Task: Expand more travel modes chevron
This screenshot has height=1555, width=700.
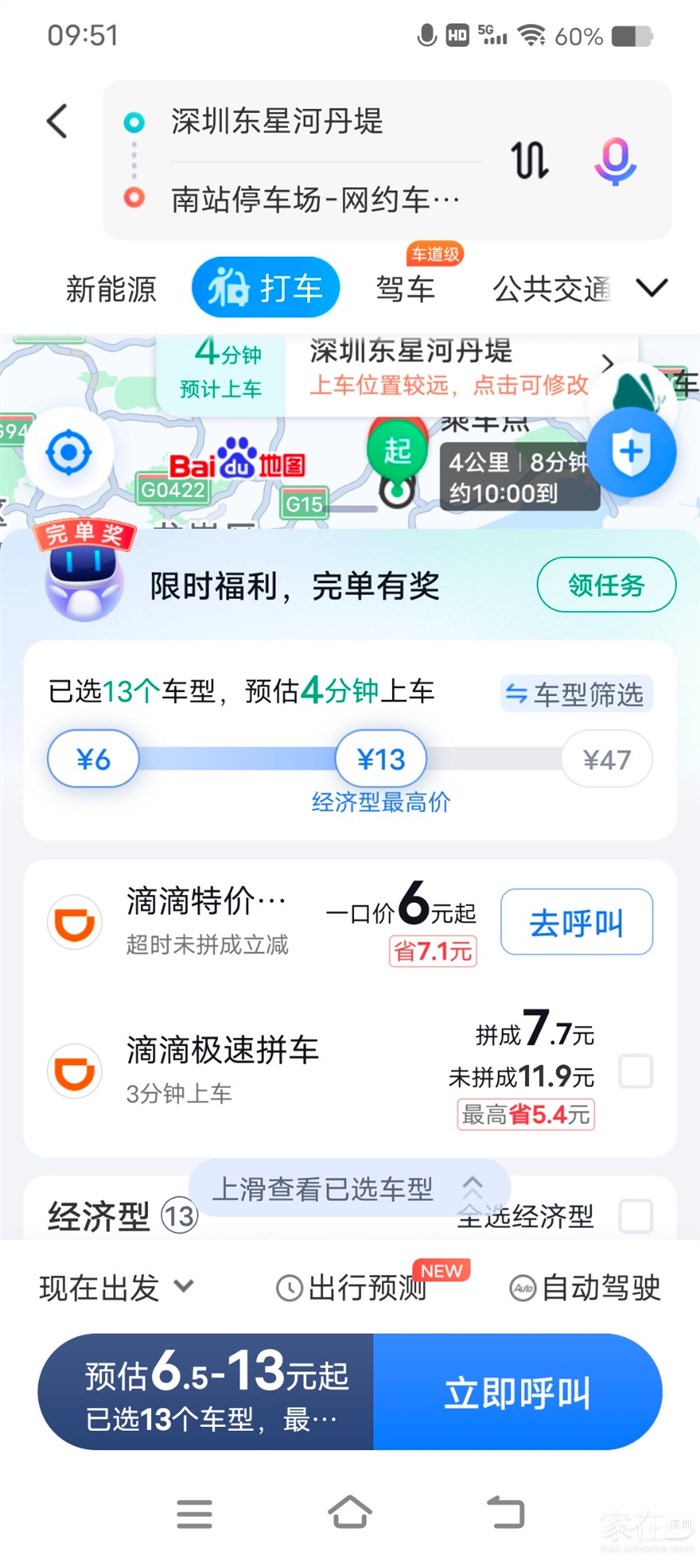Action: [x=652, y=289]
